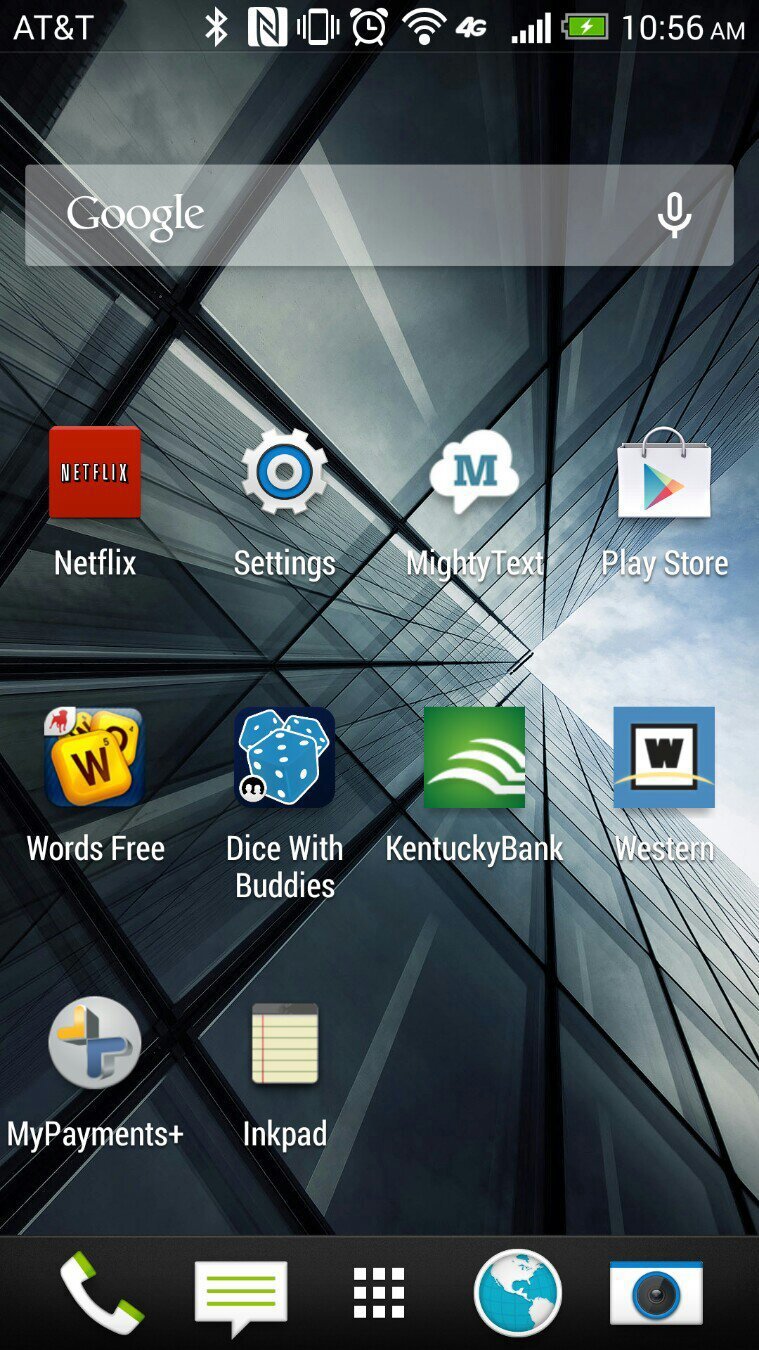Open the Netflix app
Image resolution: width=759 pixels, height=1350 pixels.
95,473
